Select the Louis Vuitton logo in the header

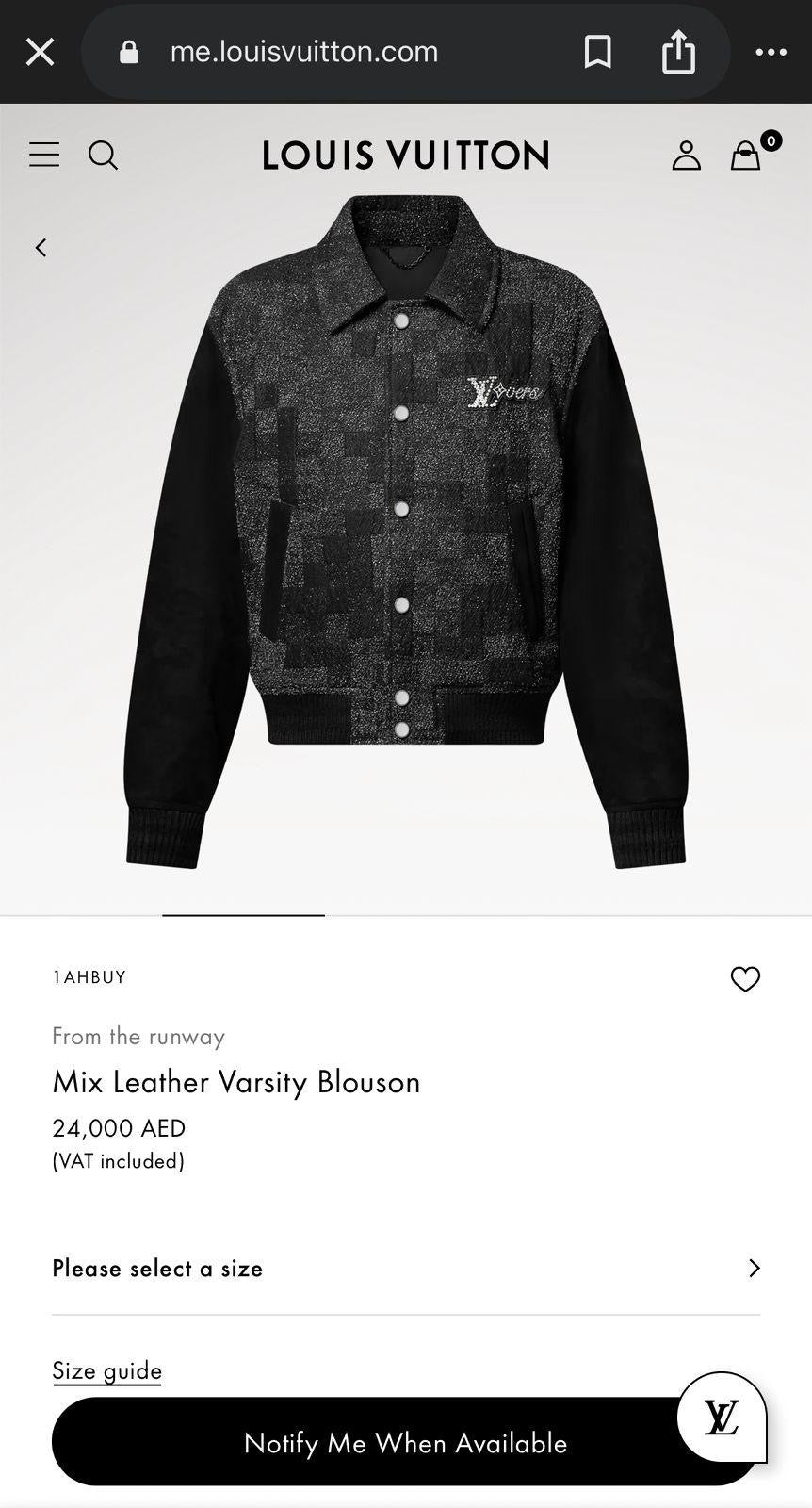click(405, 155)
